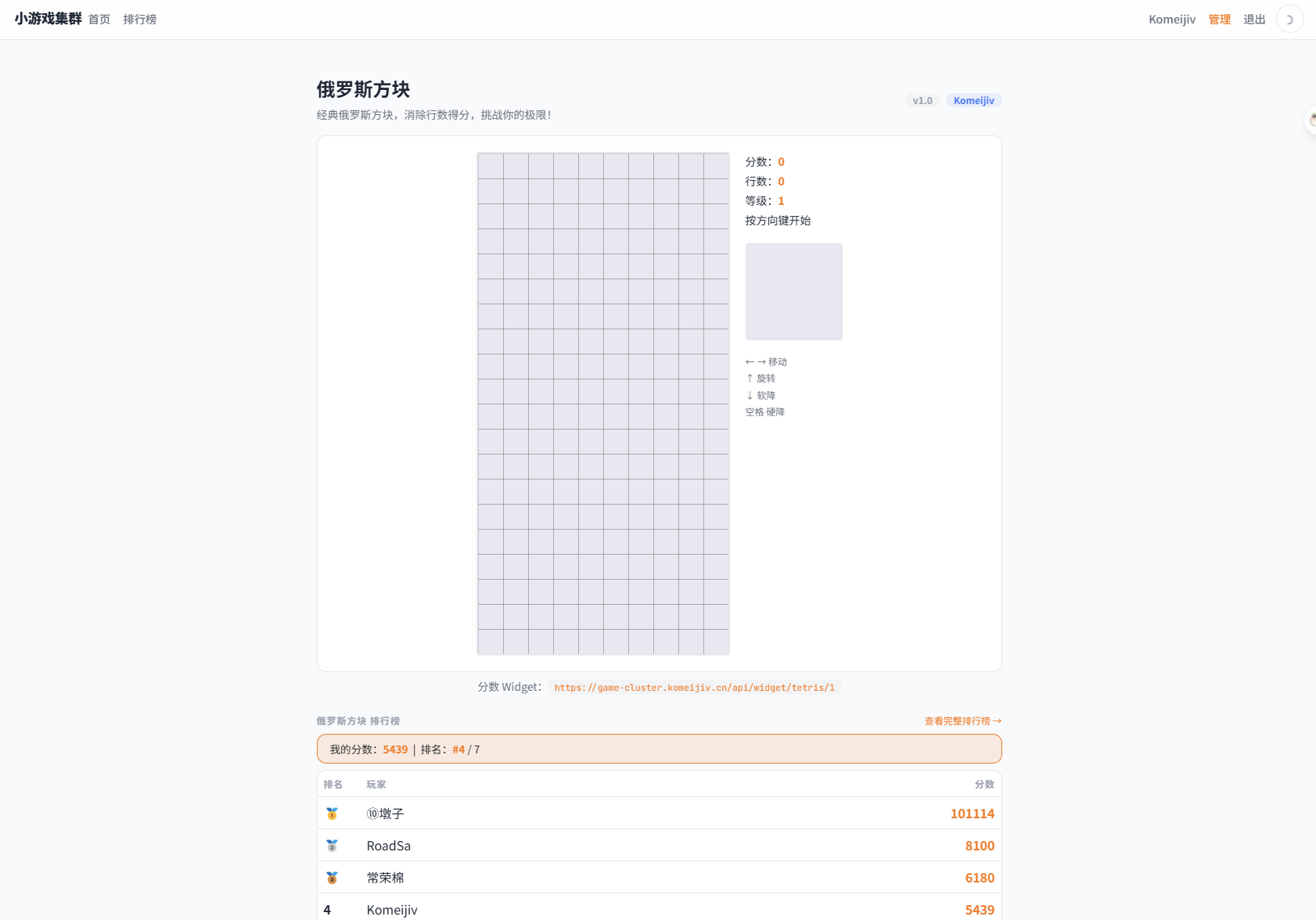Open 查看完整排行榜 link
This screenshot has height=920, width=1316.
962,721
